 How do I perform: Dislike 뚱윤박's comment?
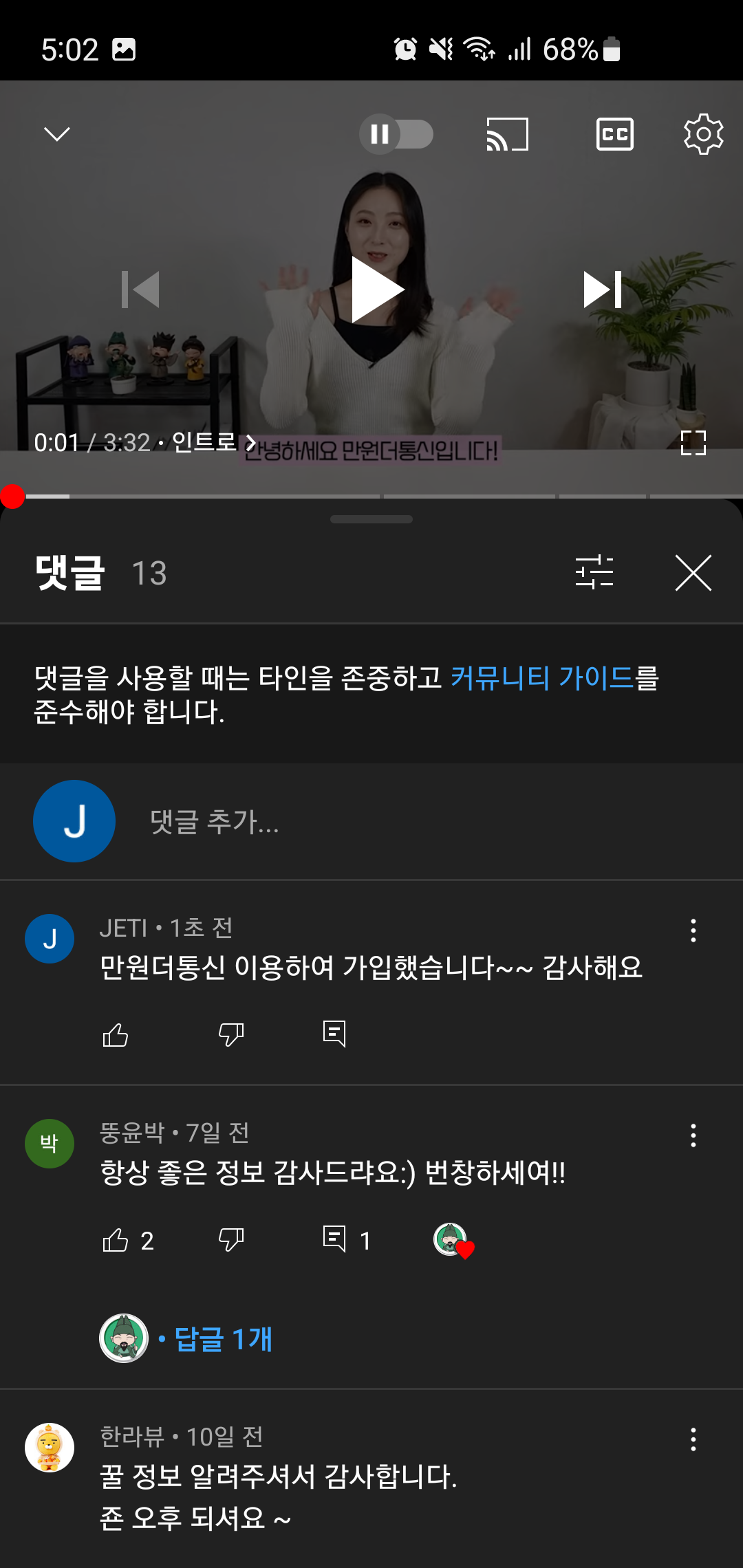[231, 1240]
